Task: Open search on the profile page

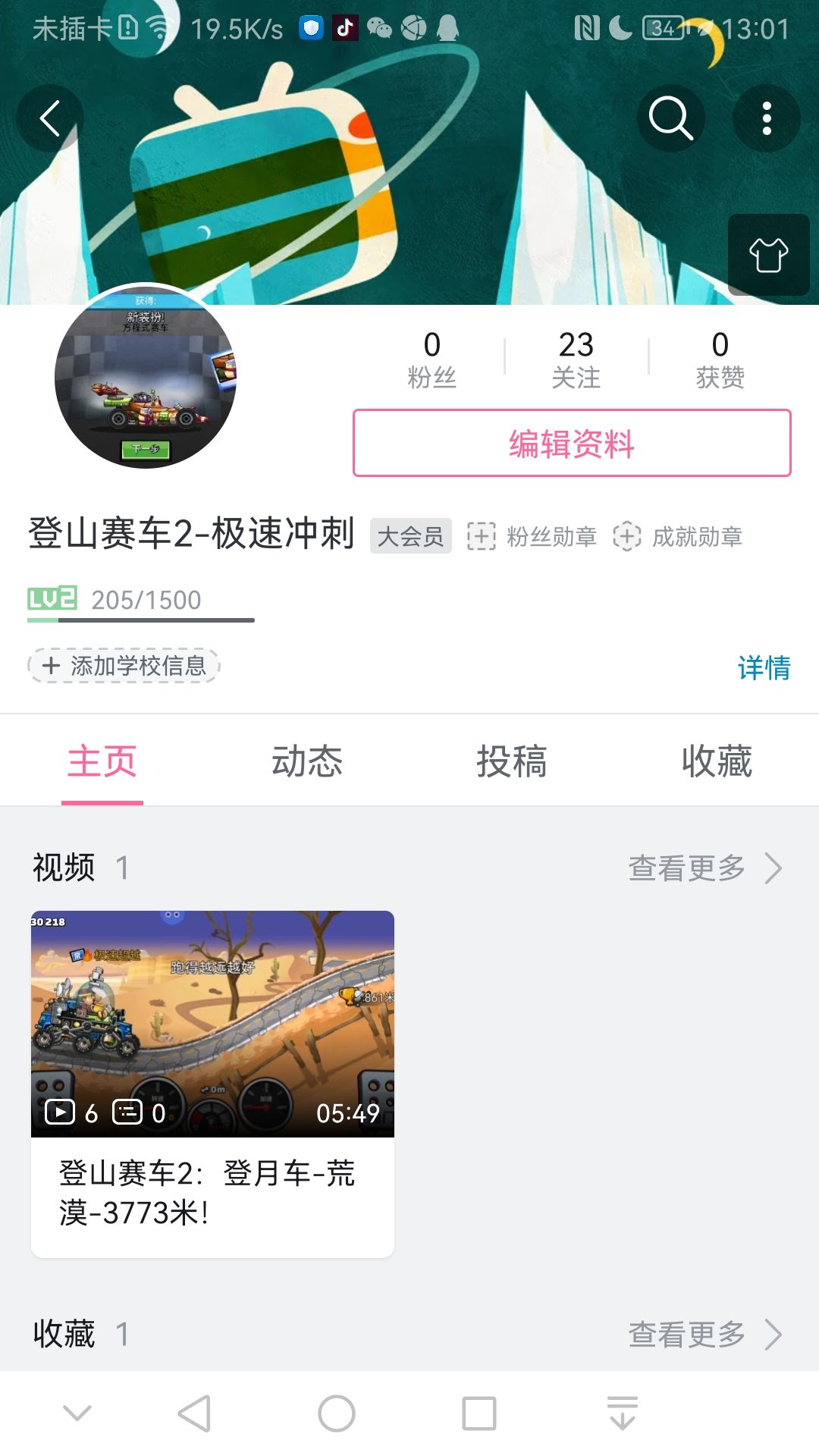Action: click(670, 118)
